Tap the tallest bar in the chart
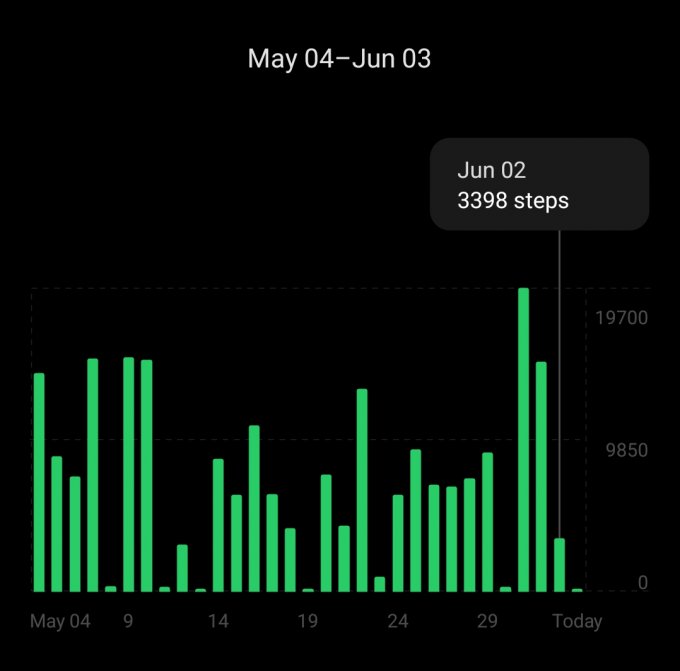 [523, 440]
